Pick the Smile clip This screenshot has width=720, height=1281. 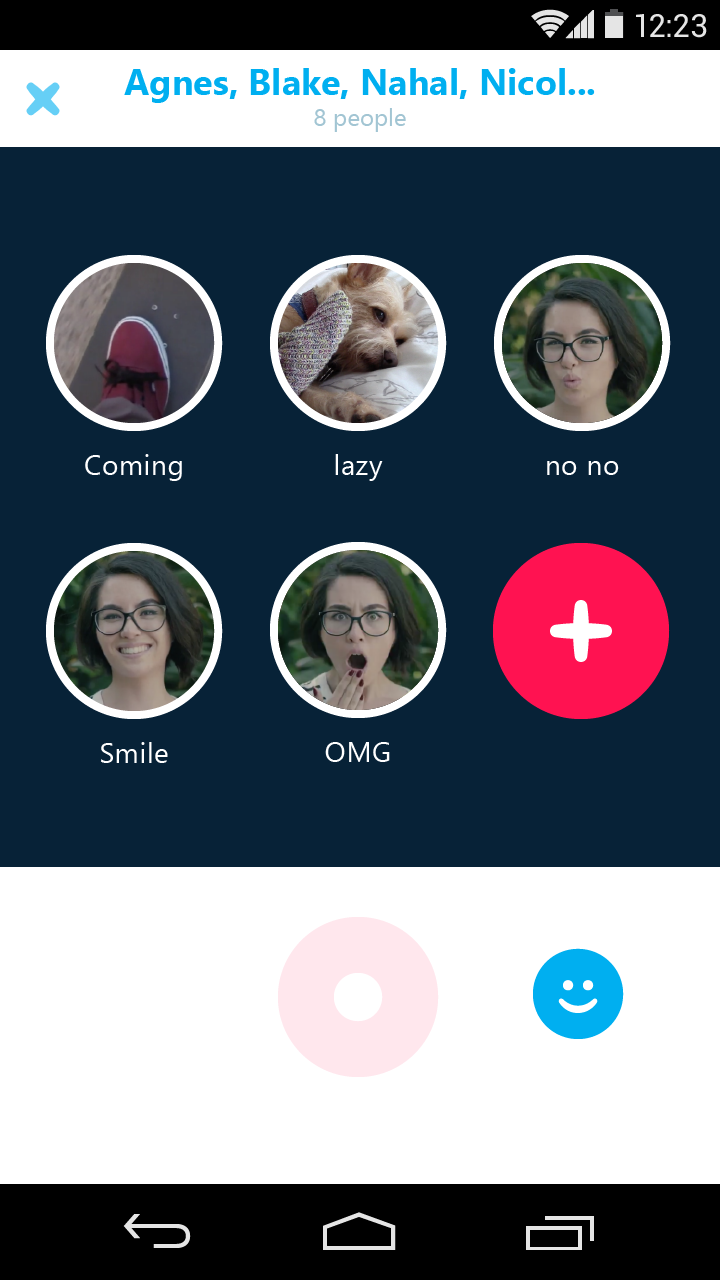tap(134, 631)
